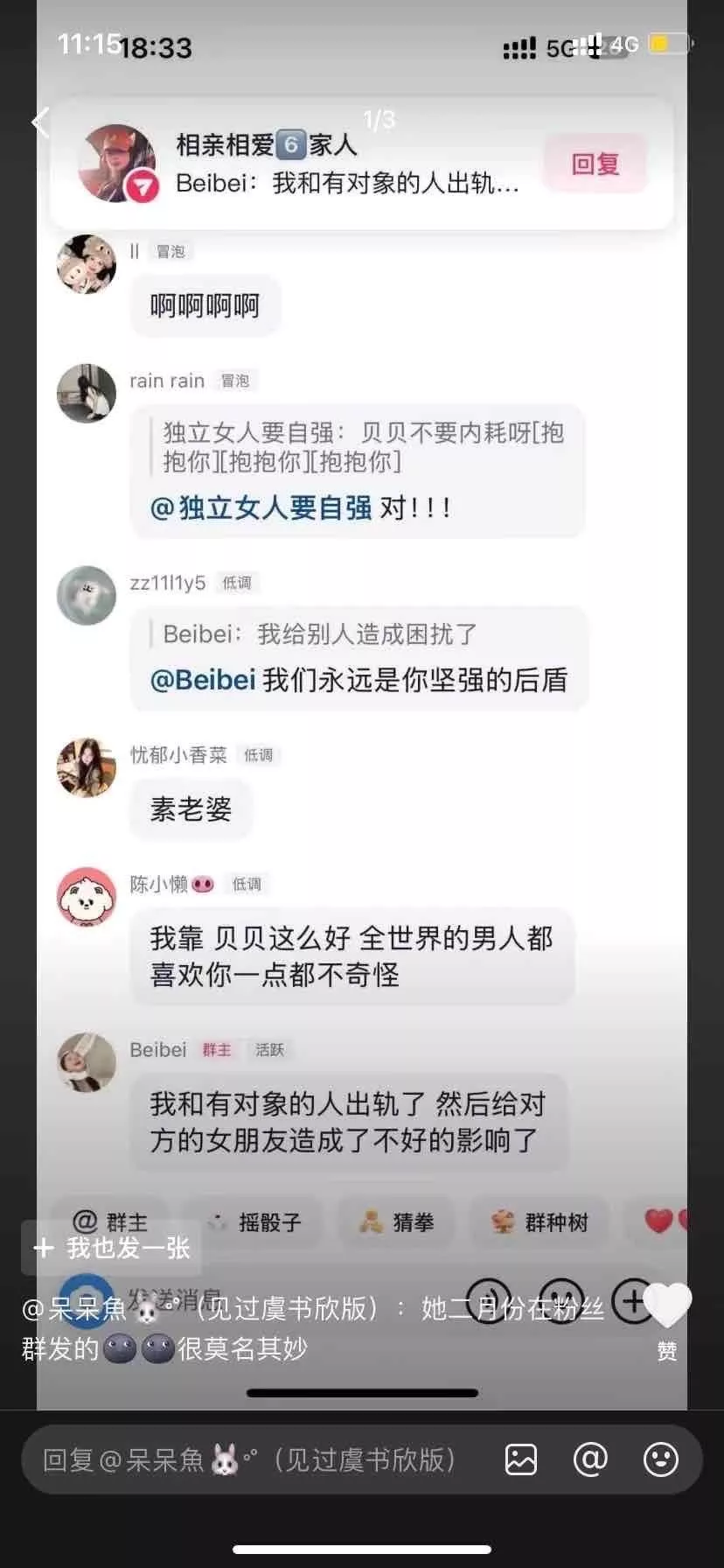Mention someone with the @ icon

click(590, 1459)
